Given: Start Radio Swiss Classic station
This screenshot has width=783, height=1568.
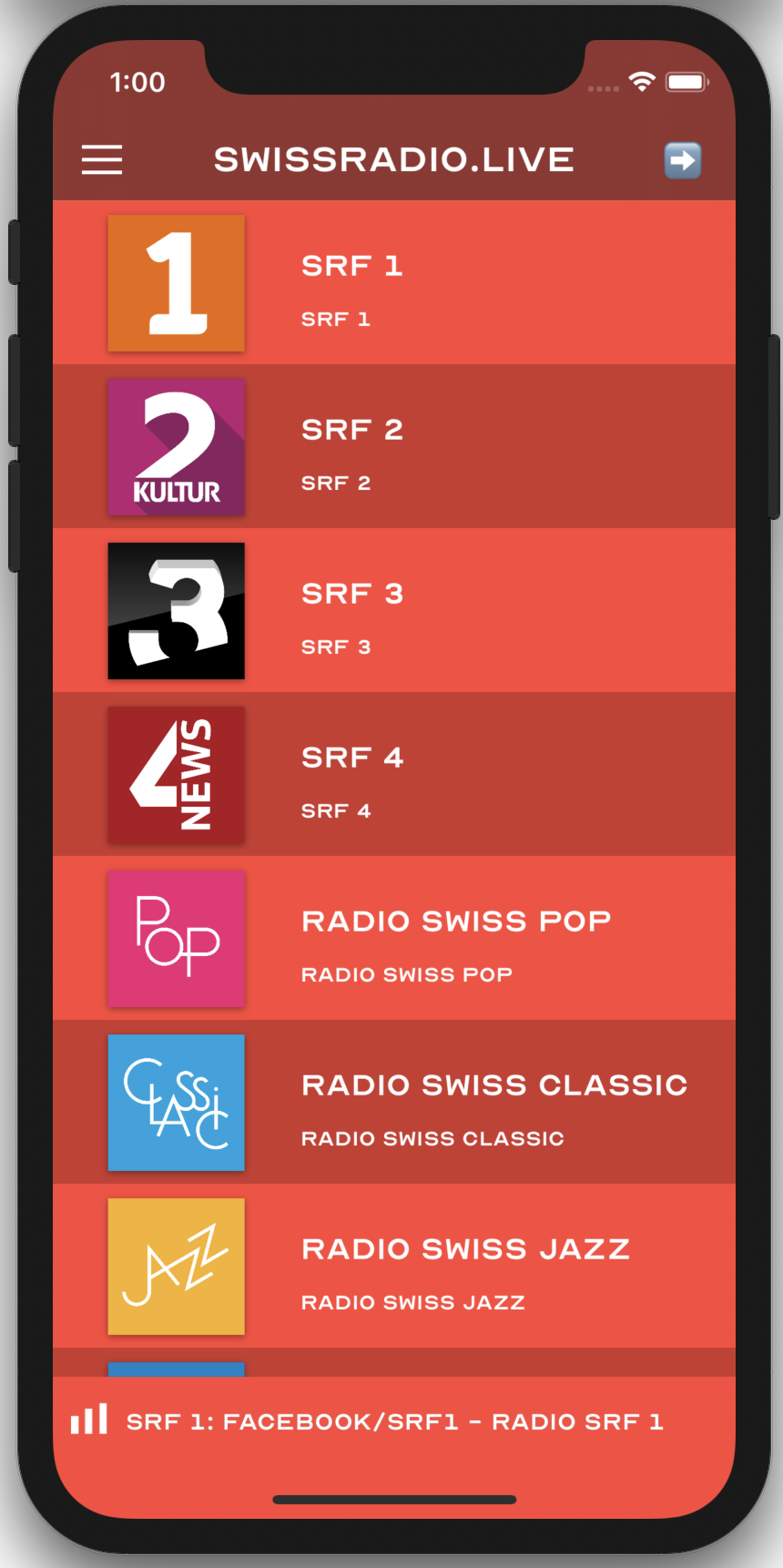Looking at the screenshot, I should pyautogui.click(x=393, y=1103).
